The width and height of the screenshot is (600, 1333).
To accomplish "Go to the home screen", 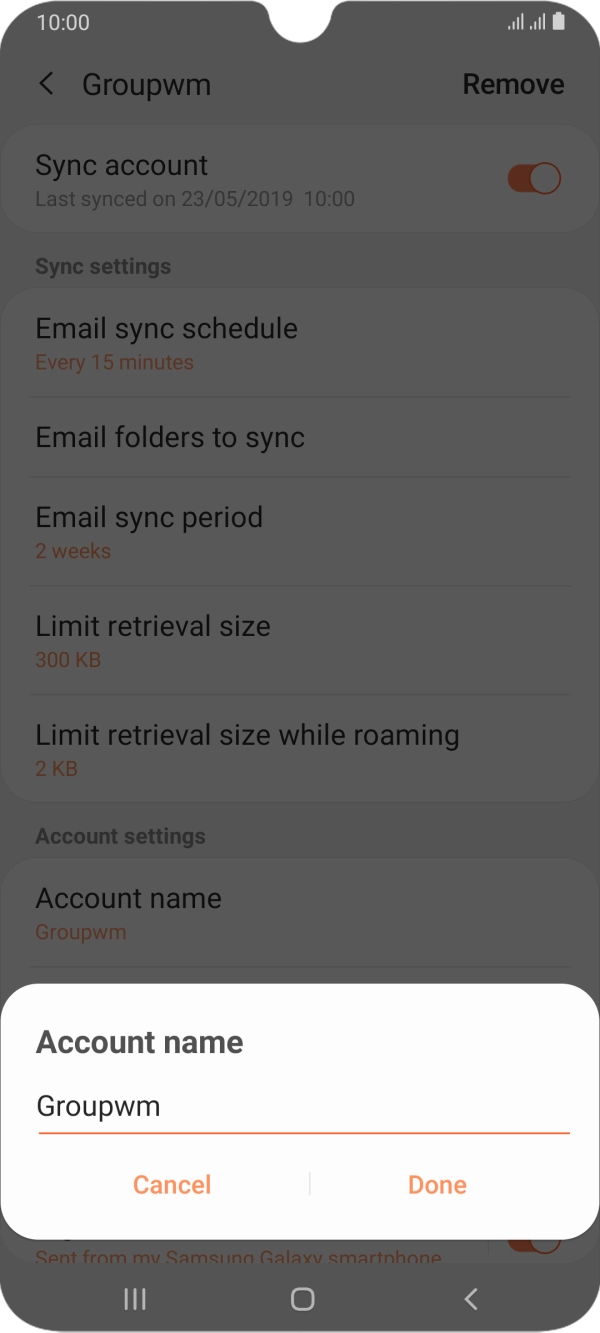I will coord(301,1299).
